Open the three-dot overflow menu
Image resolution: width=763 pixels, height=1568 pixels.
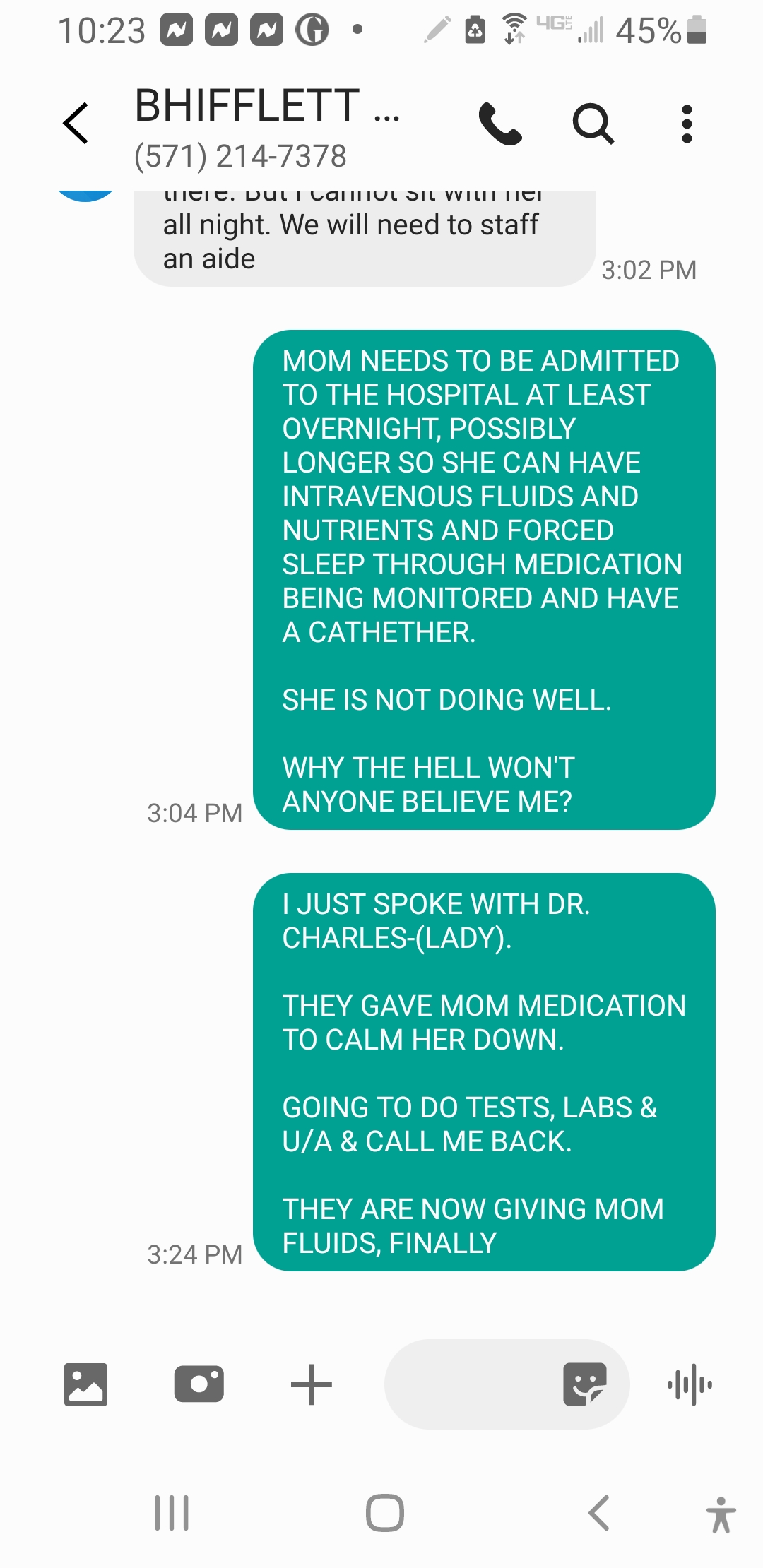tap(686, 124)
